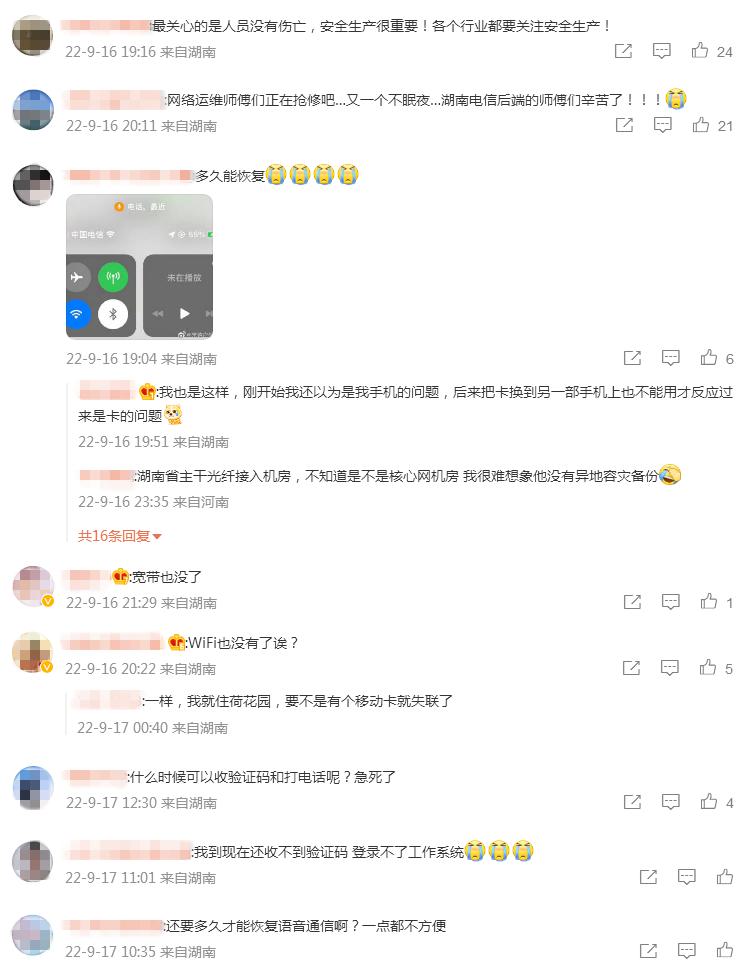Reply to the WiFi也没有了诶 comment
This screenshot has width=747, height=972.
[x=671, y=667]
